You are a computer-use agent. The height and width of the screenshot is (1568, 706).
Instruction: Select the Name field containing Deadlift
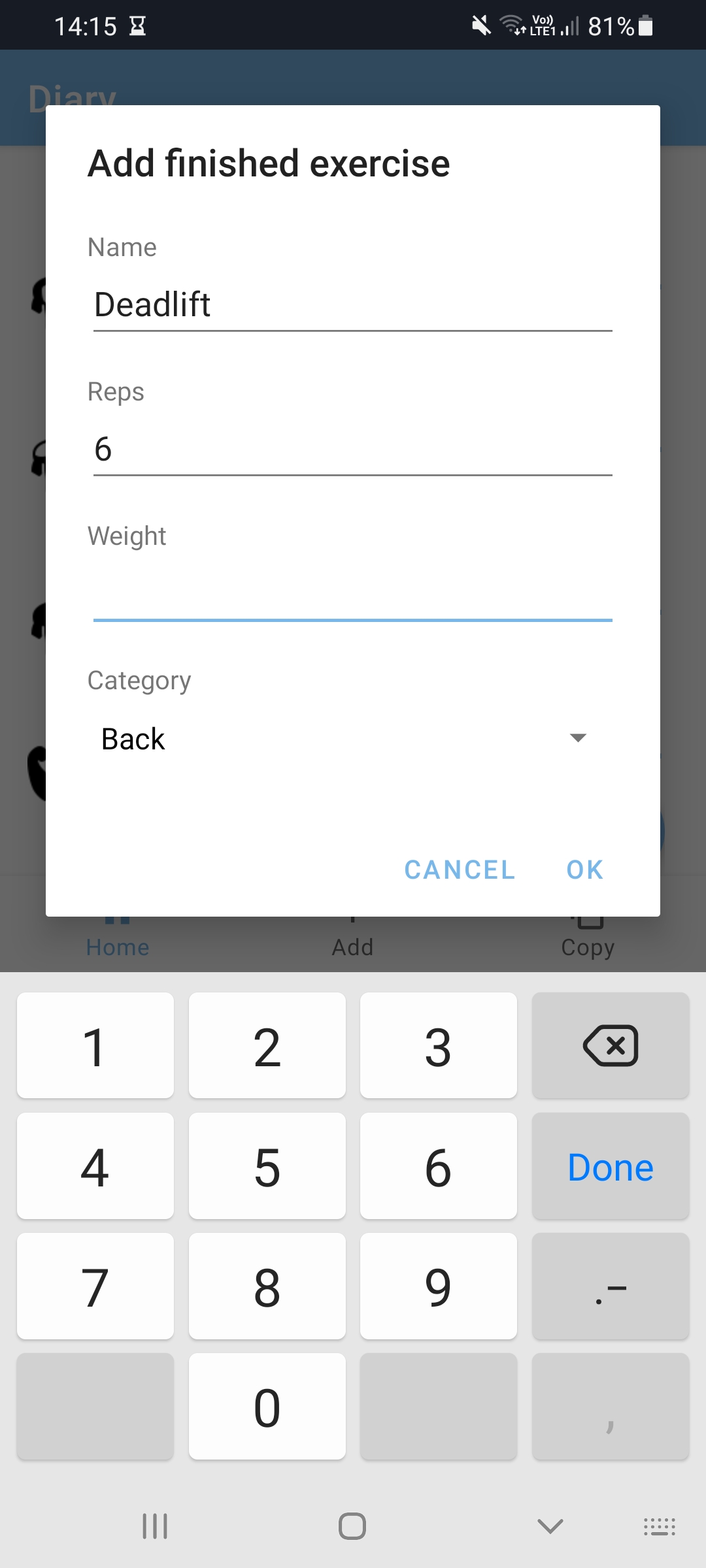click(352, 304)
